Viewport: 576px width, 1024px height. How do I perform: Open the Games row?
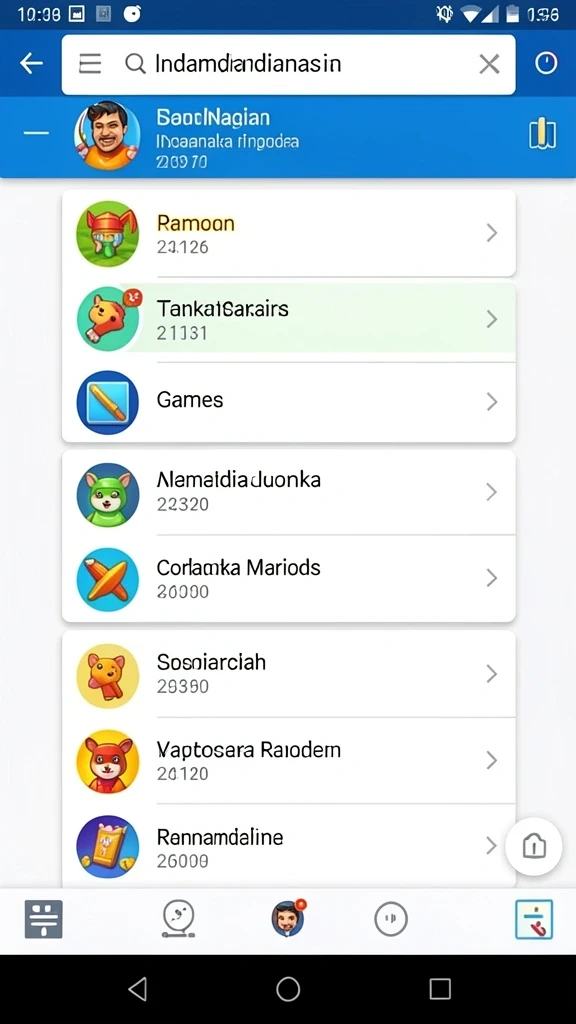pos(289,402)
